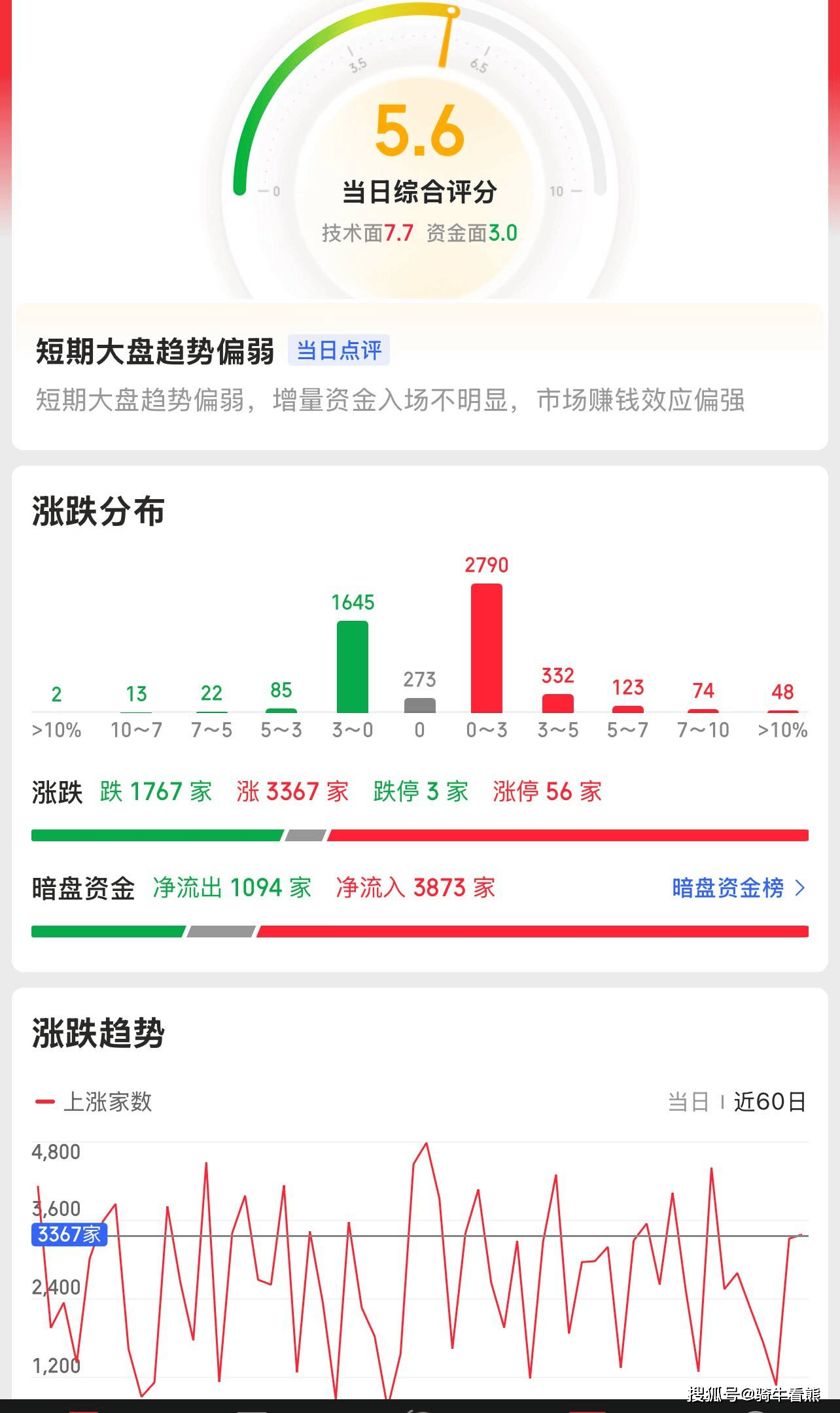
Task: Select the 跌停 3 家 statistic
Action: click(x=419, y=792)
